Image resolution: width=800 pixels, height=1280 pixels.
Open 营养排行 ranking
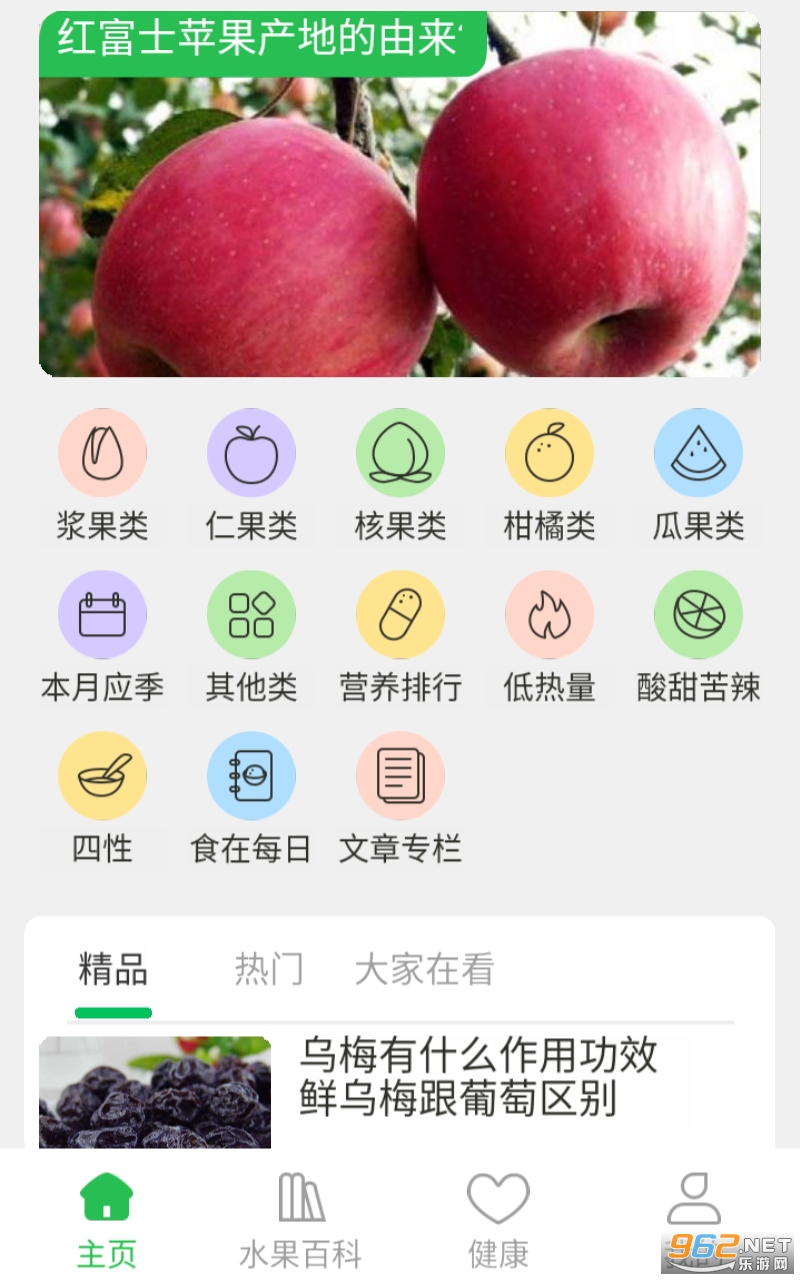[400, 638]
